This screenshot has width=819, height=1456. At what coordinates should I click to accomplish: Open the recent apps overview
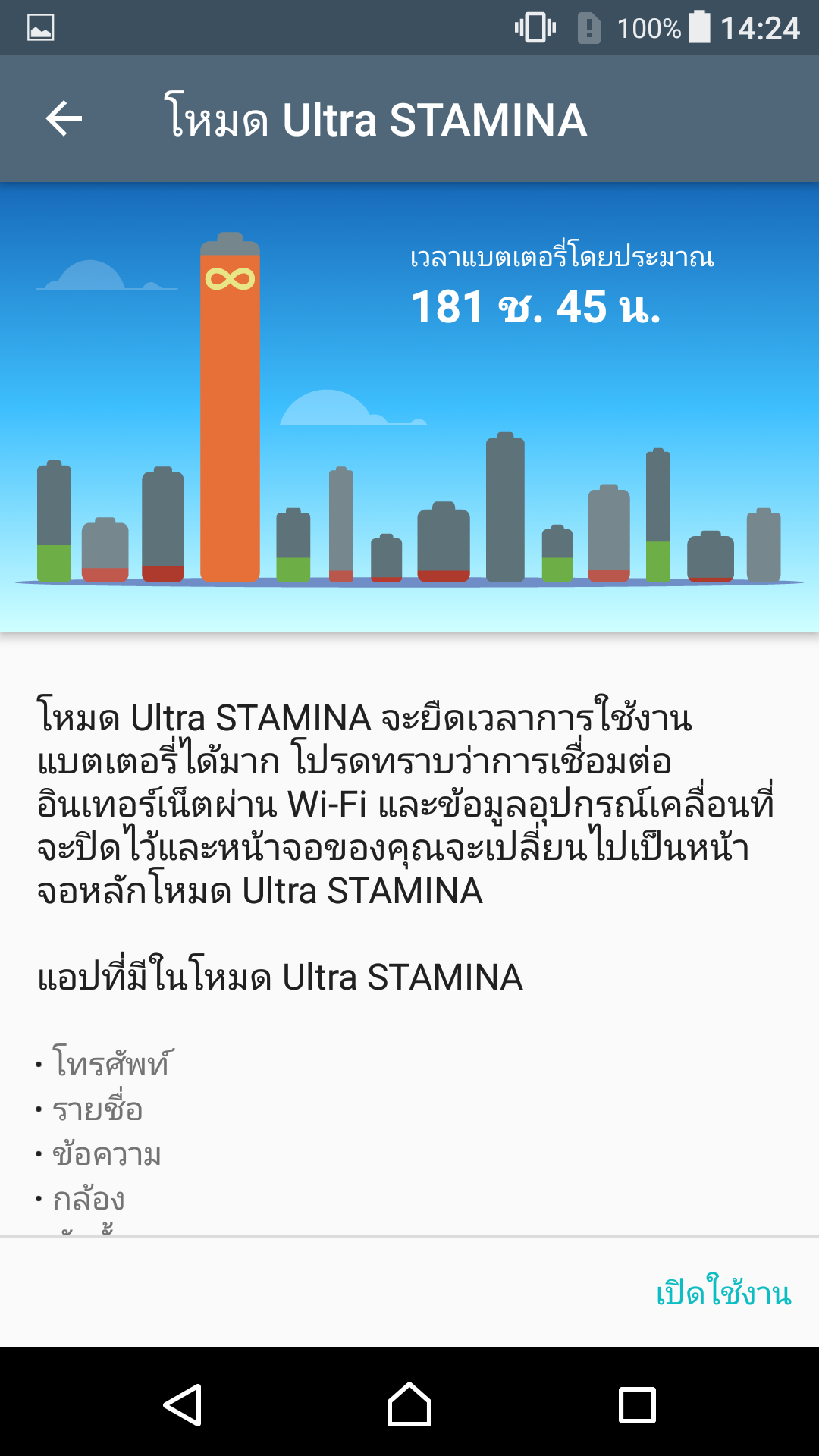click(637, 1405)
